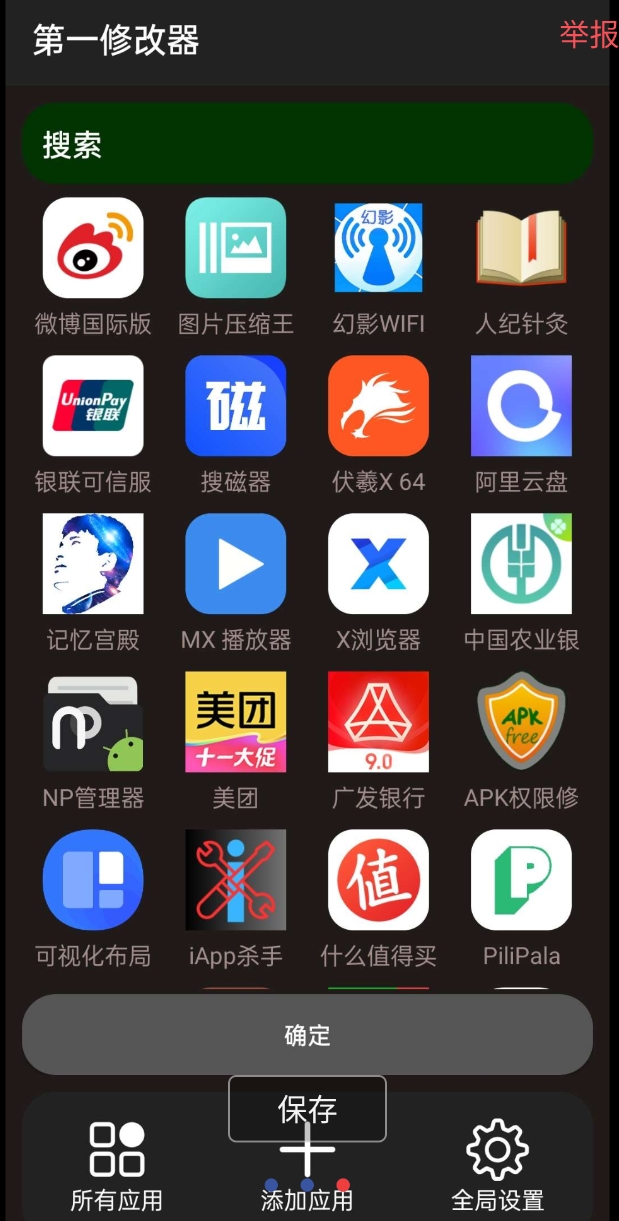Pick the 美团 app icon
This screenshot has width=619, height=1221.
pos(236,722)
